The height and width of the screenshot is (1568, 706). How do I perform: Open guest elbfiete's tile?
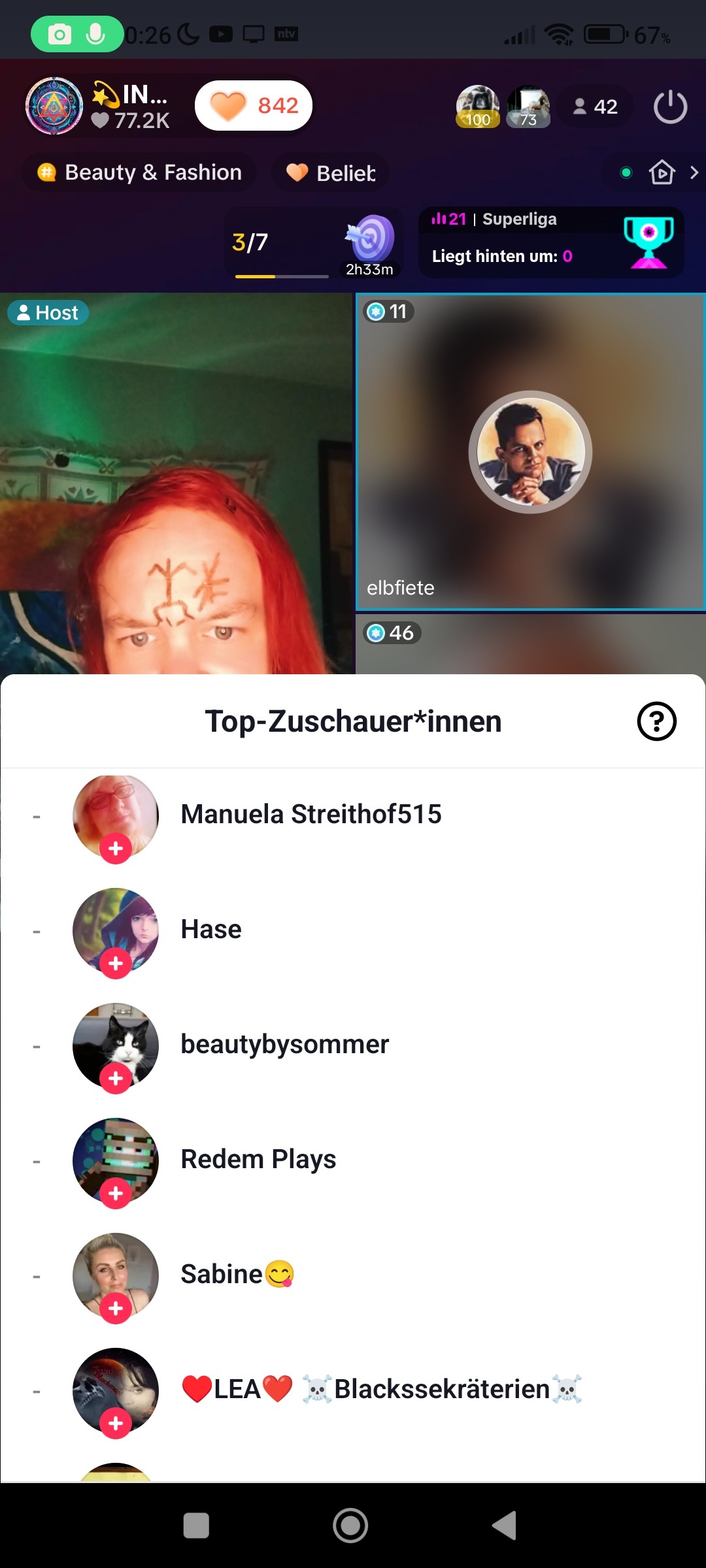529,452
